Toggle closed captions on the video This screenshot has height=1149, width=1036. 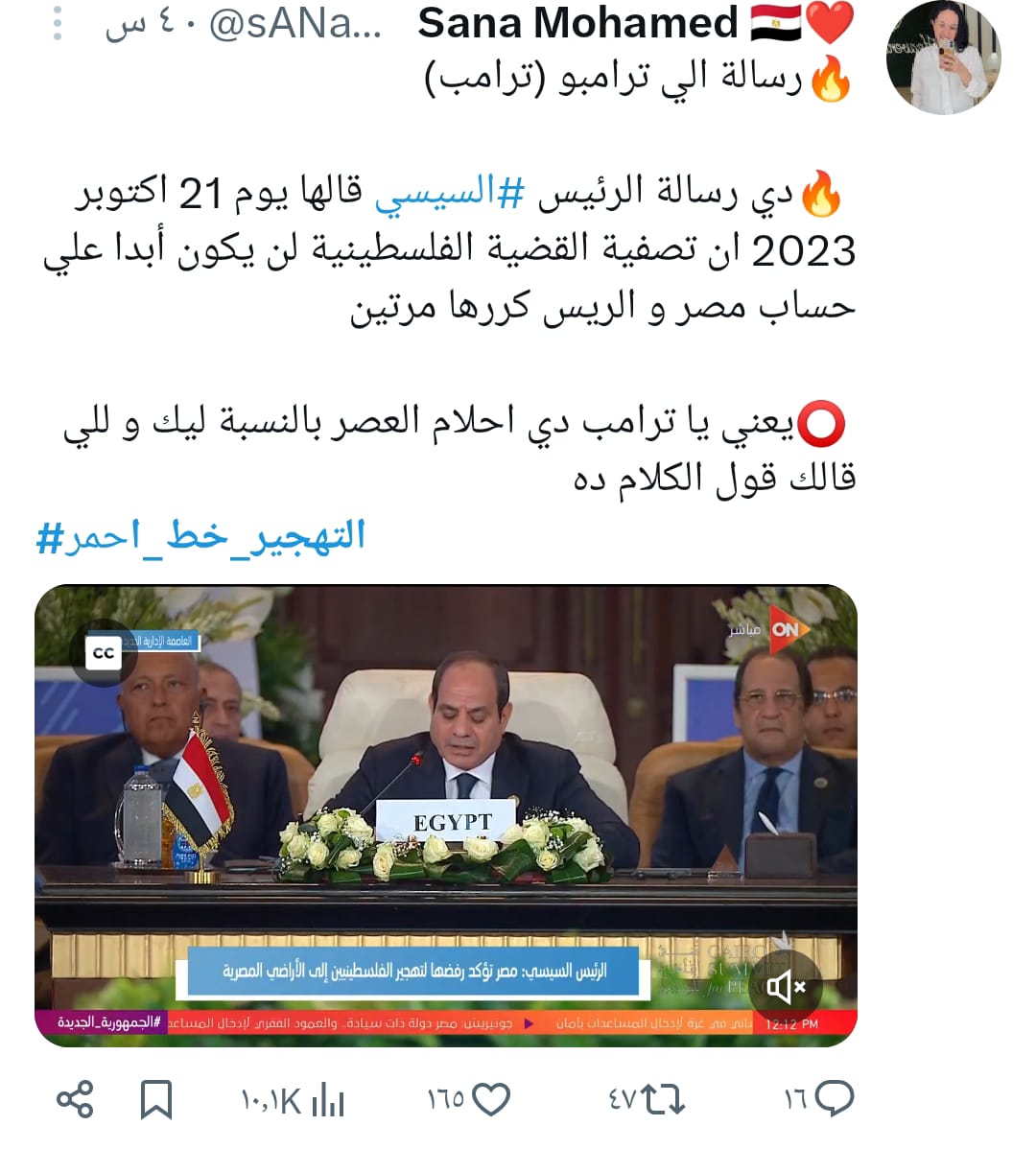(104, 654)
